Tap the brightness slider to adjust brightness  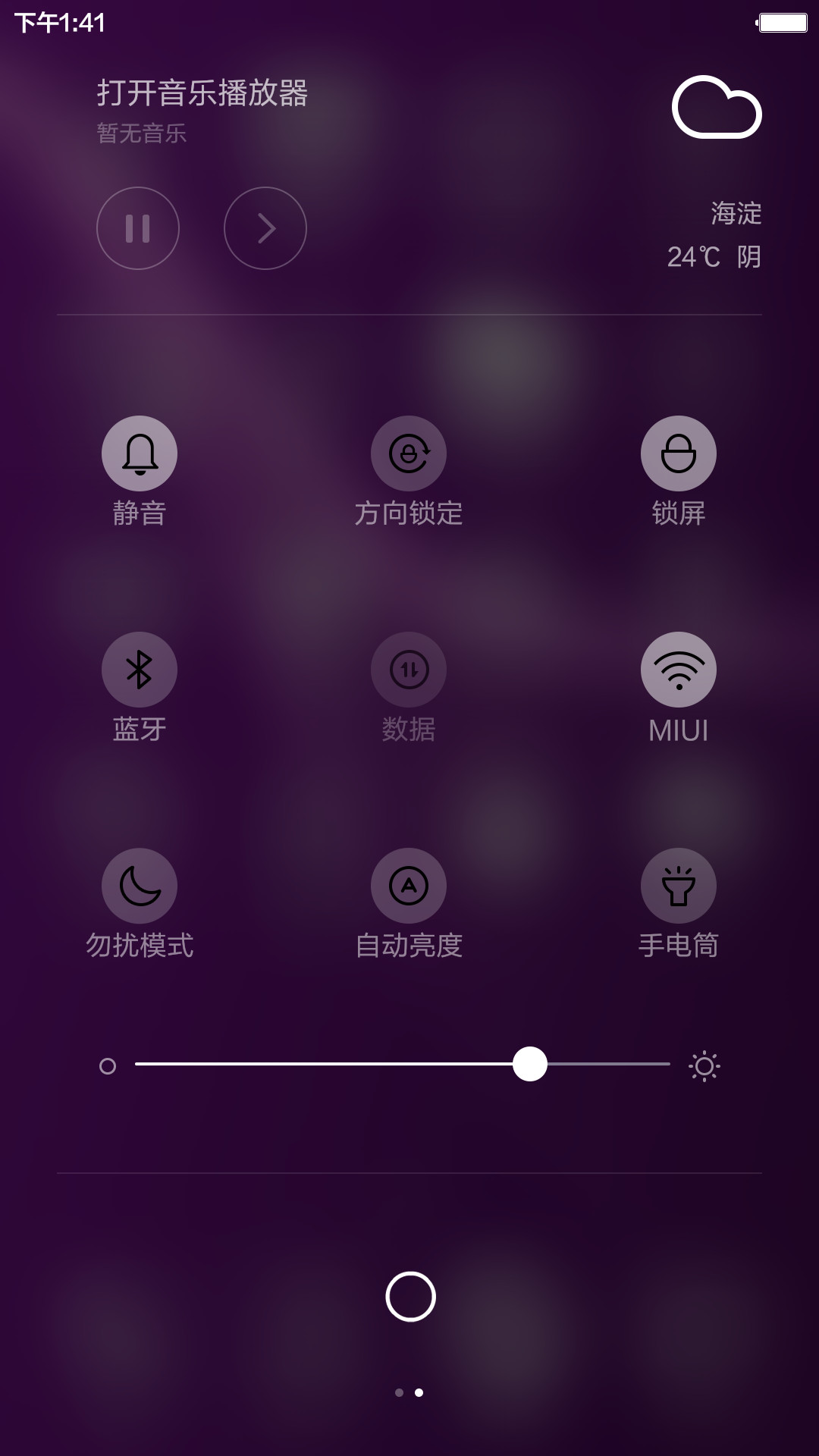(x=403, y=1064)
